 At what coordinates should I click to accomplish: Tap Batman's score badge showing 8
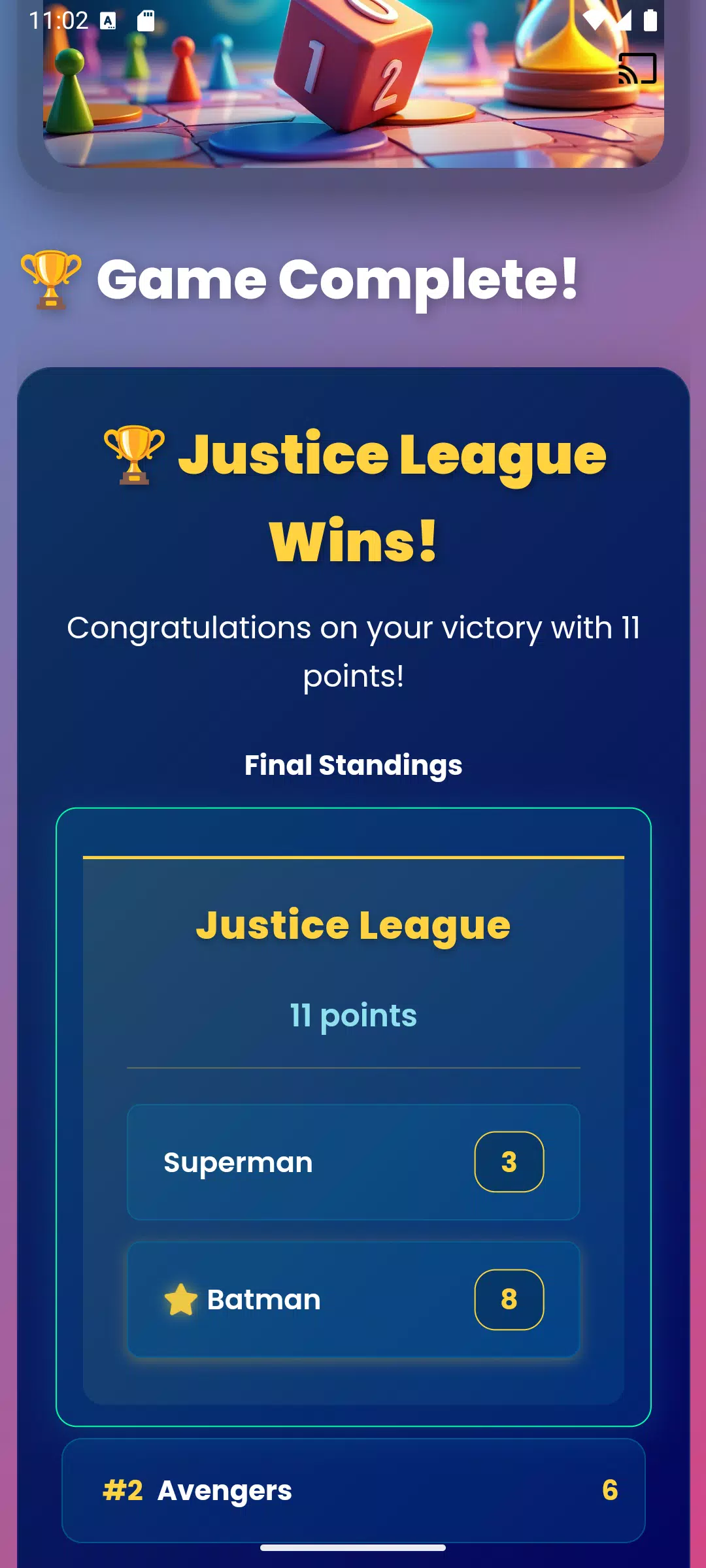tap(509, 1299)
